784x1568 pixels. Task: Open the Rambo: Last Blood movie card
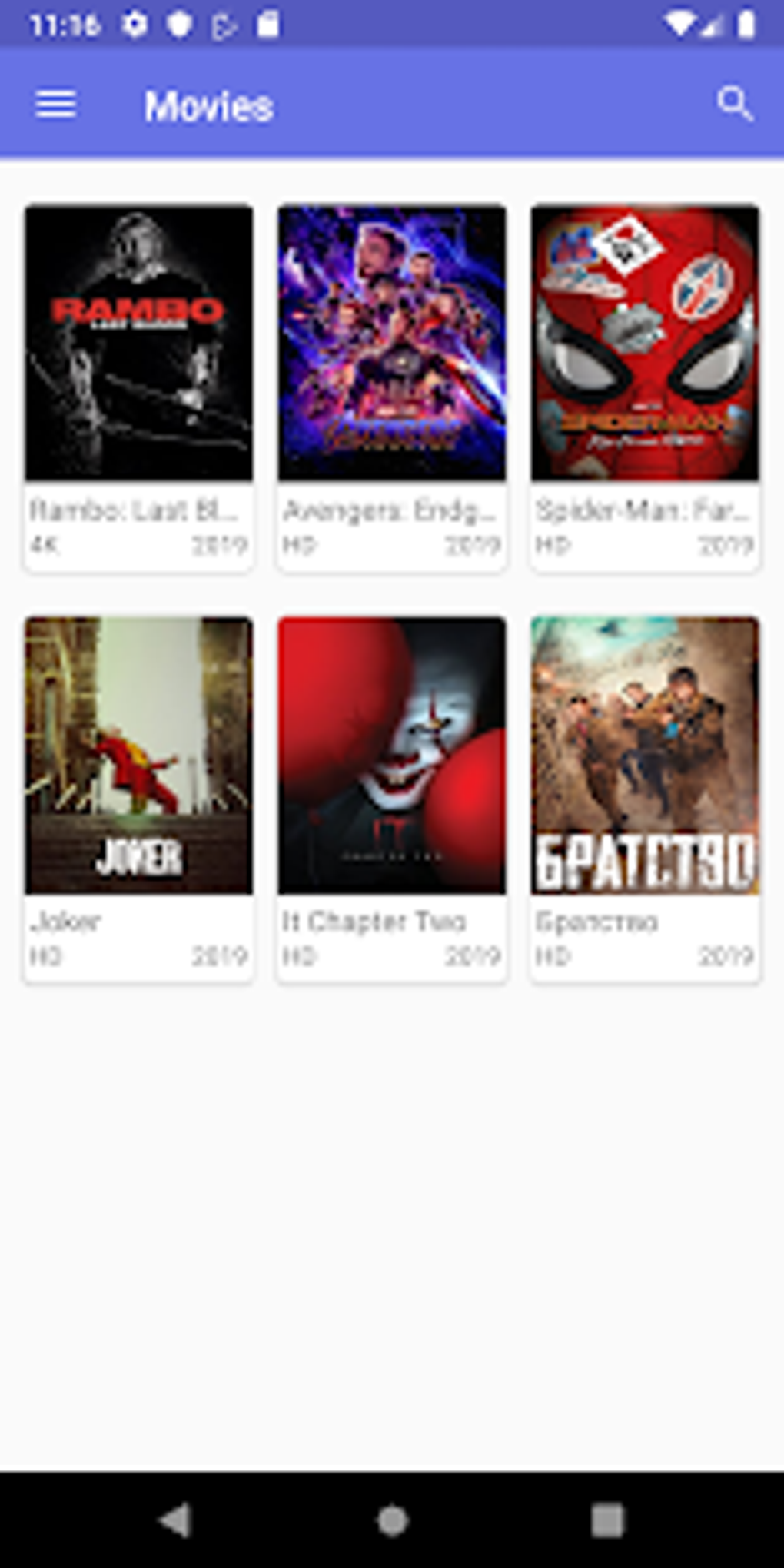click(x=138, y=388)
